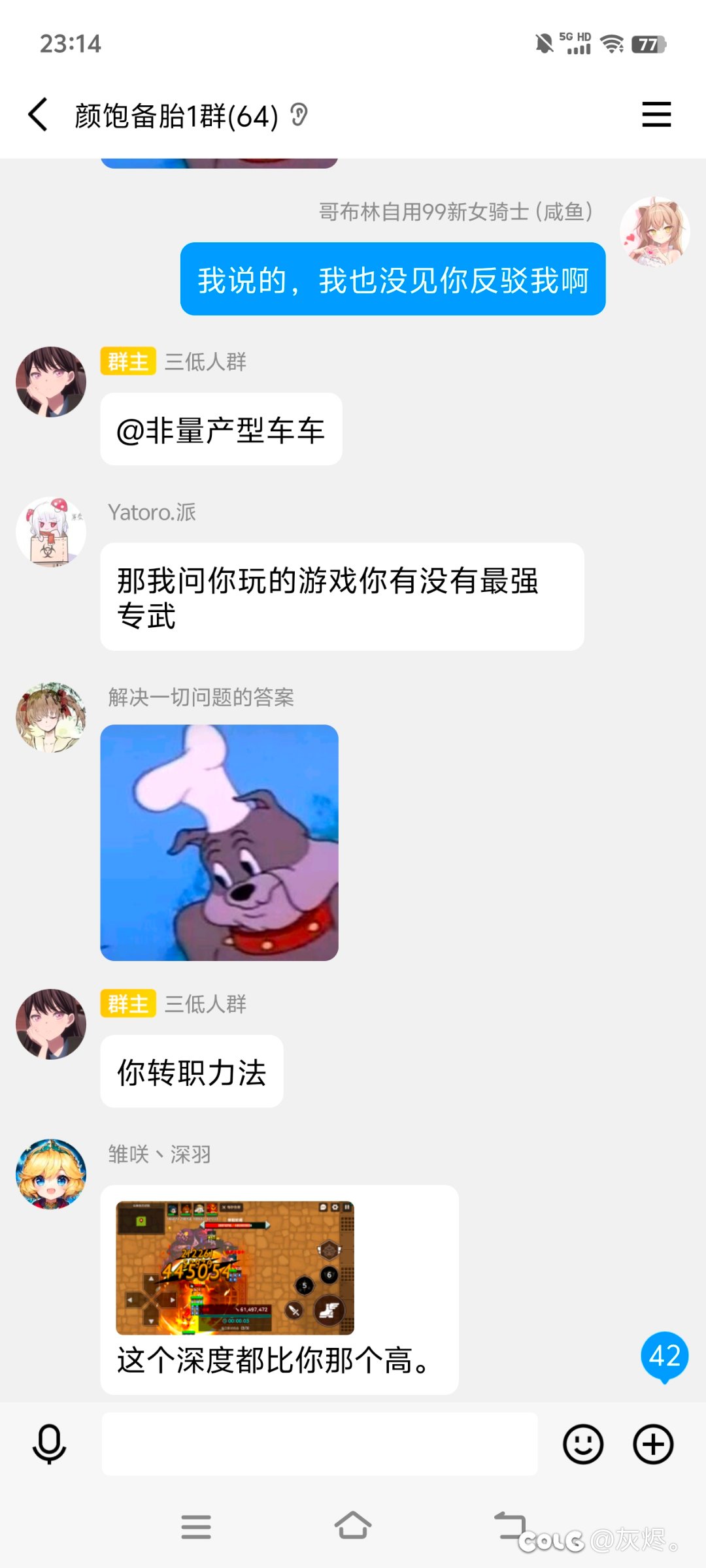The image size is (706, 1568).
Task: Open the plus attachment menu
Action: (x=653, y=1444)
